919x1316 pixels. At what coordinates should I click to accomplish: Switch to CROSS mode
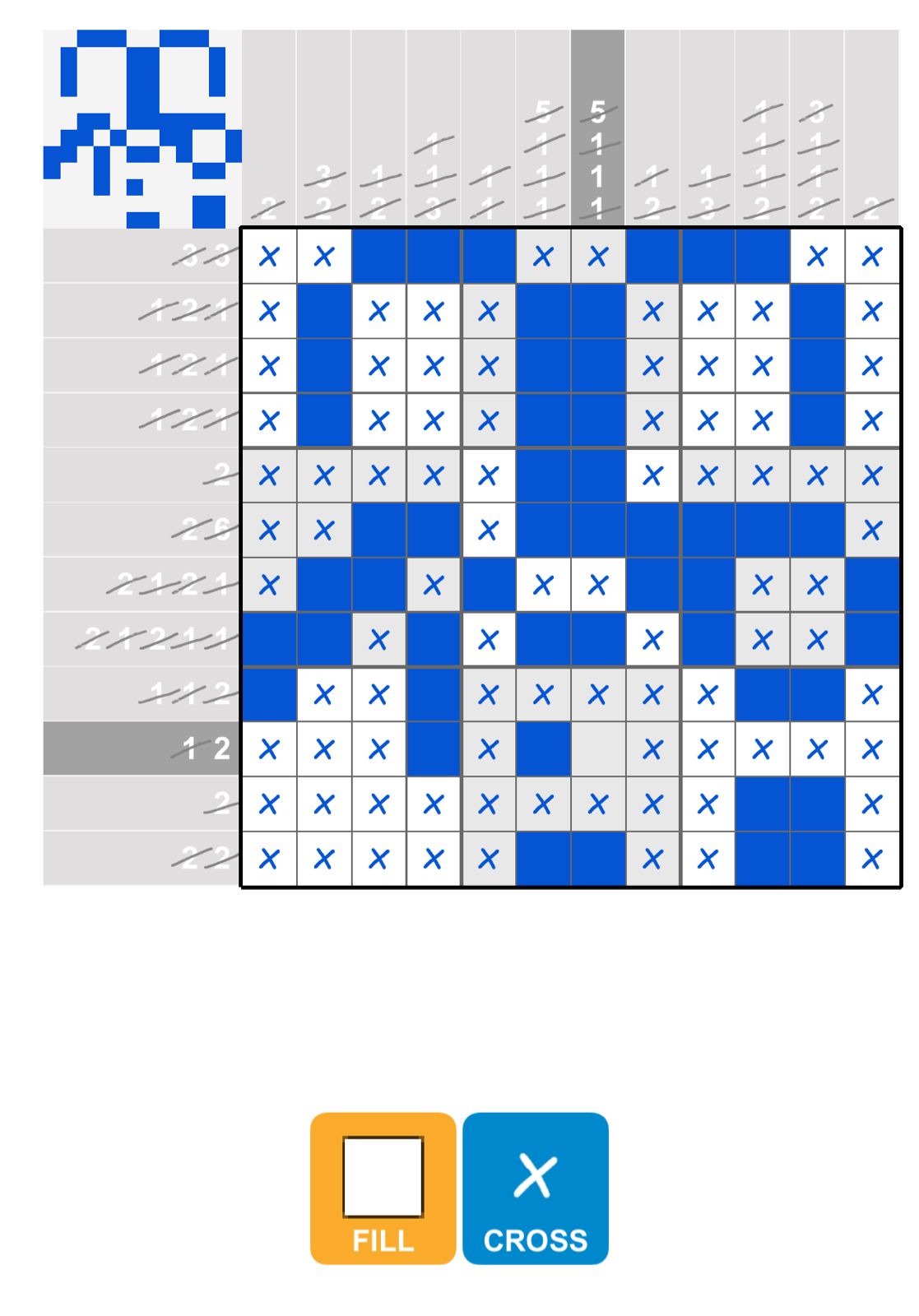[x=535, y=1187]
